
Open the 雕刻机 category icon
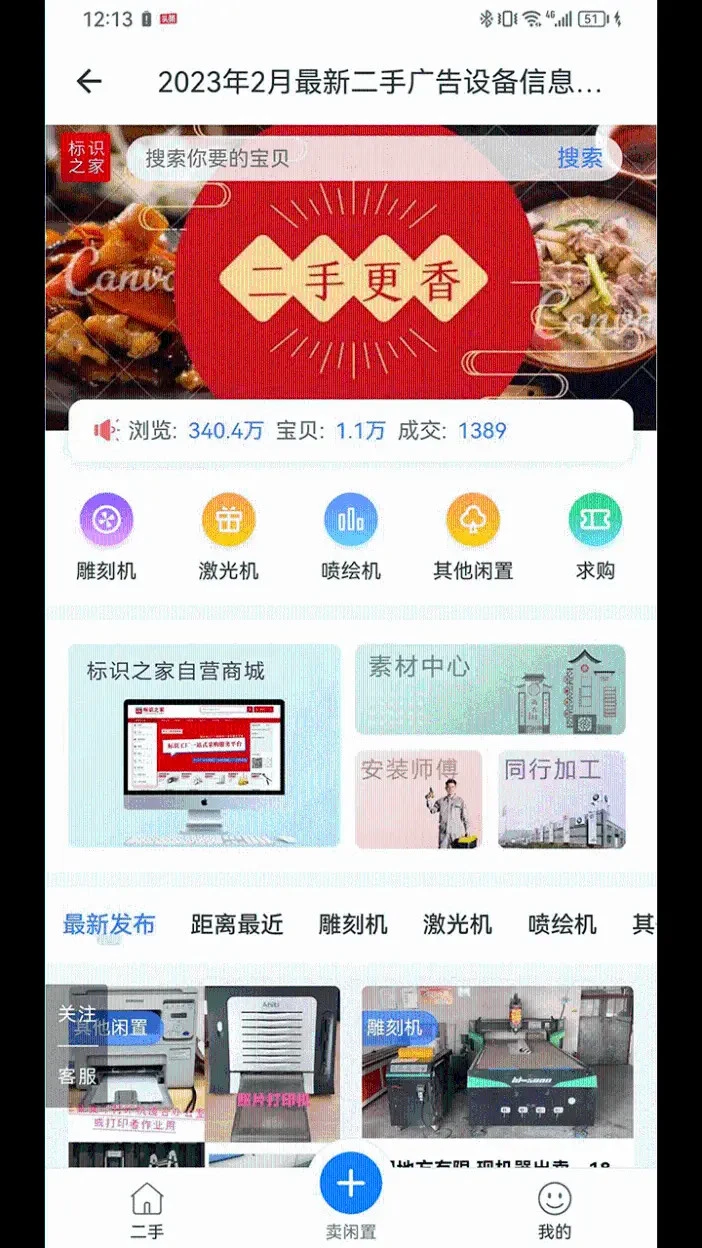pyautogui.click(x=106, y=520)
